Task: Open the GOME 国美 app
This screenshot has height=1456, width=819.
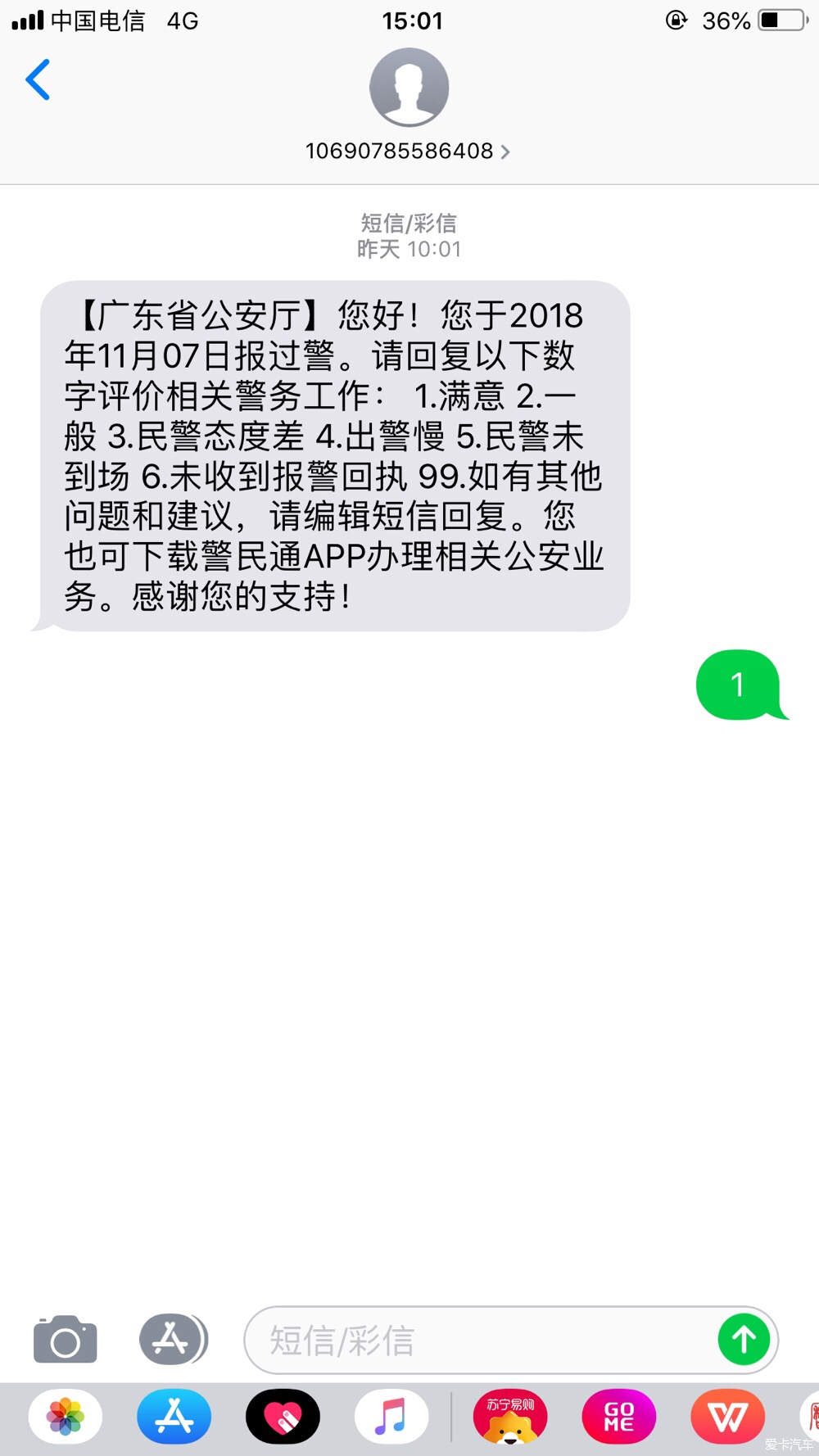Action: pyautogui.click(x=618, y=1416)
